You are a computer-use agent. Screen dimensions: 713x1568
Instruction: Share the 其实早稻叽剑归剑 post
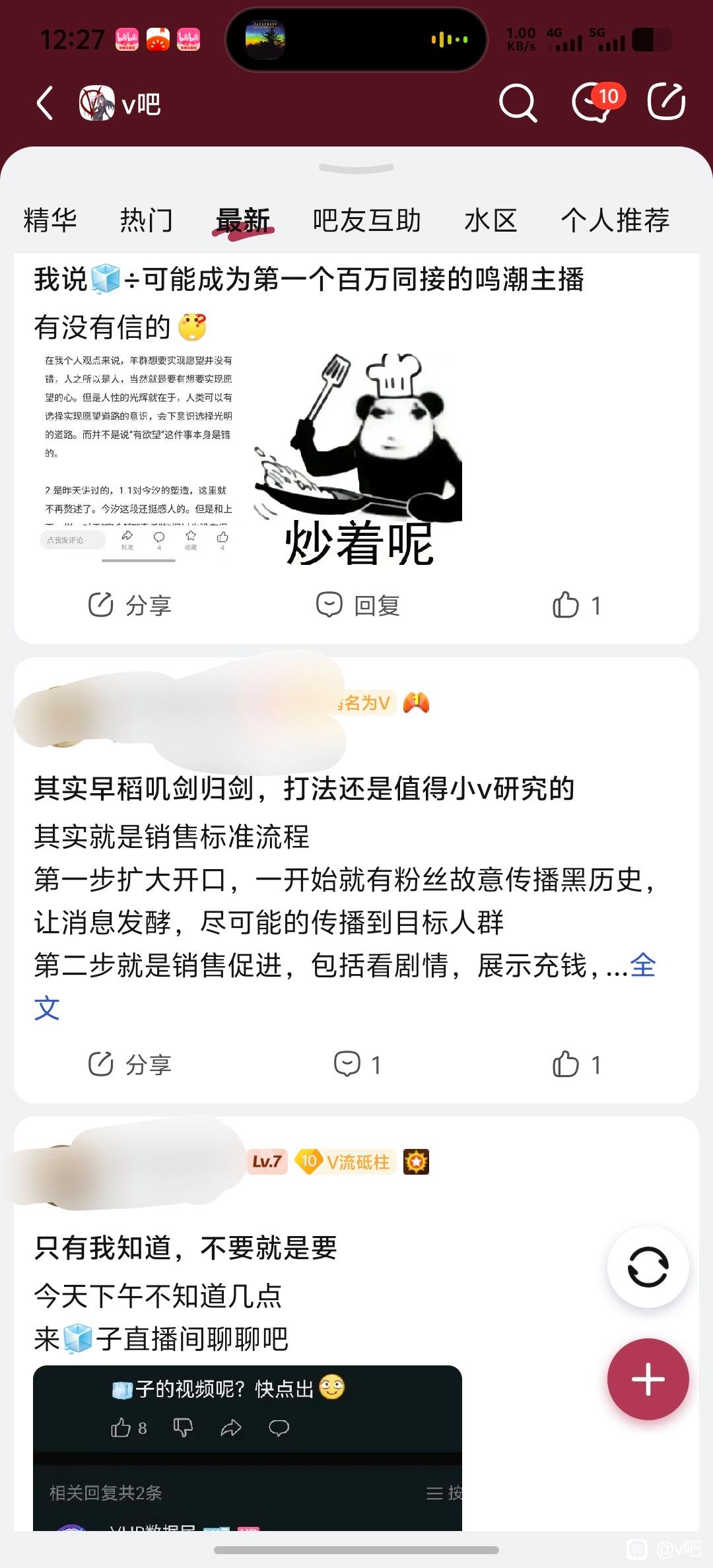coord(130,1064)
